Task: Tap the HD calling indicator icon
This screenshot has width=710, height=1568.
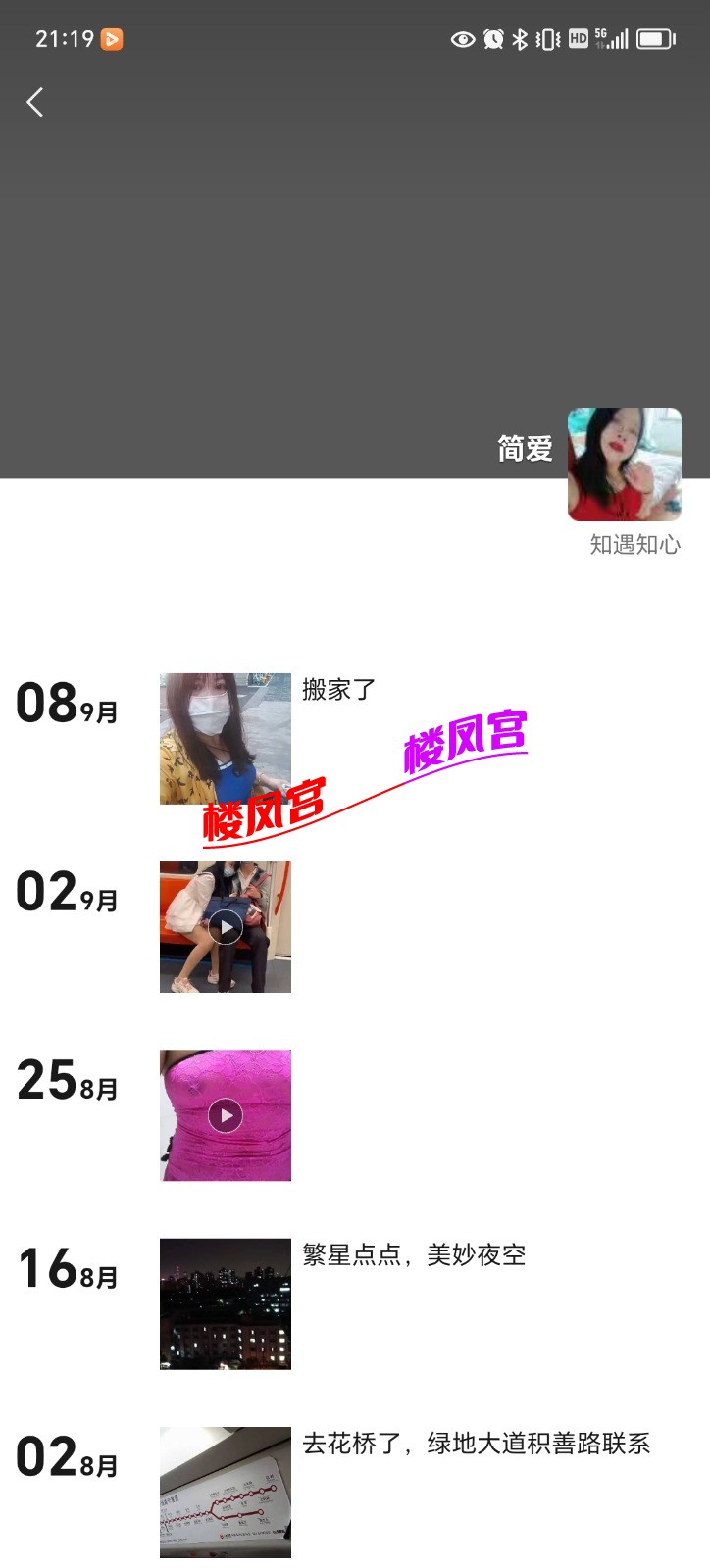Action: pos(579,40)
